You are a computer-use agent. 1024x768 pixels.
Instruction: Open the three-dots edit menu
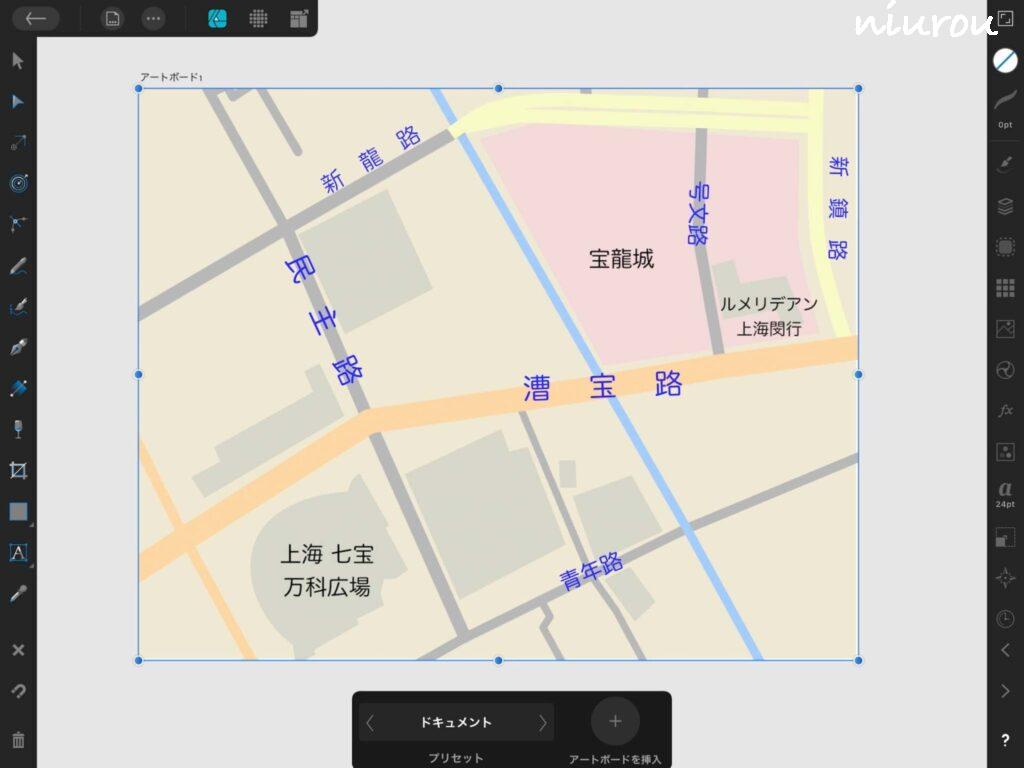tap(153, 18)
